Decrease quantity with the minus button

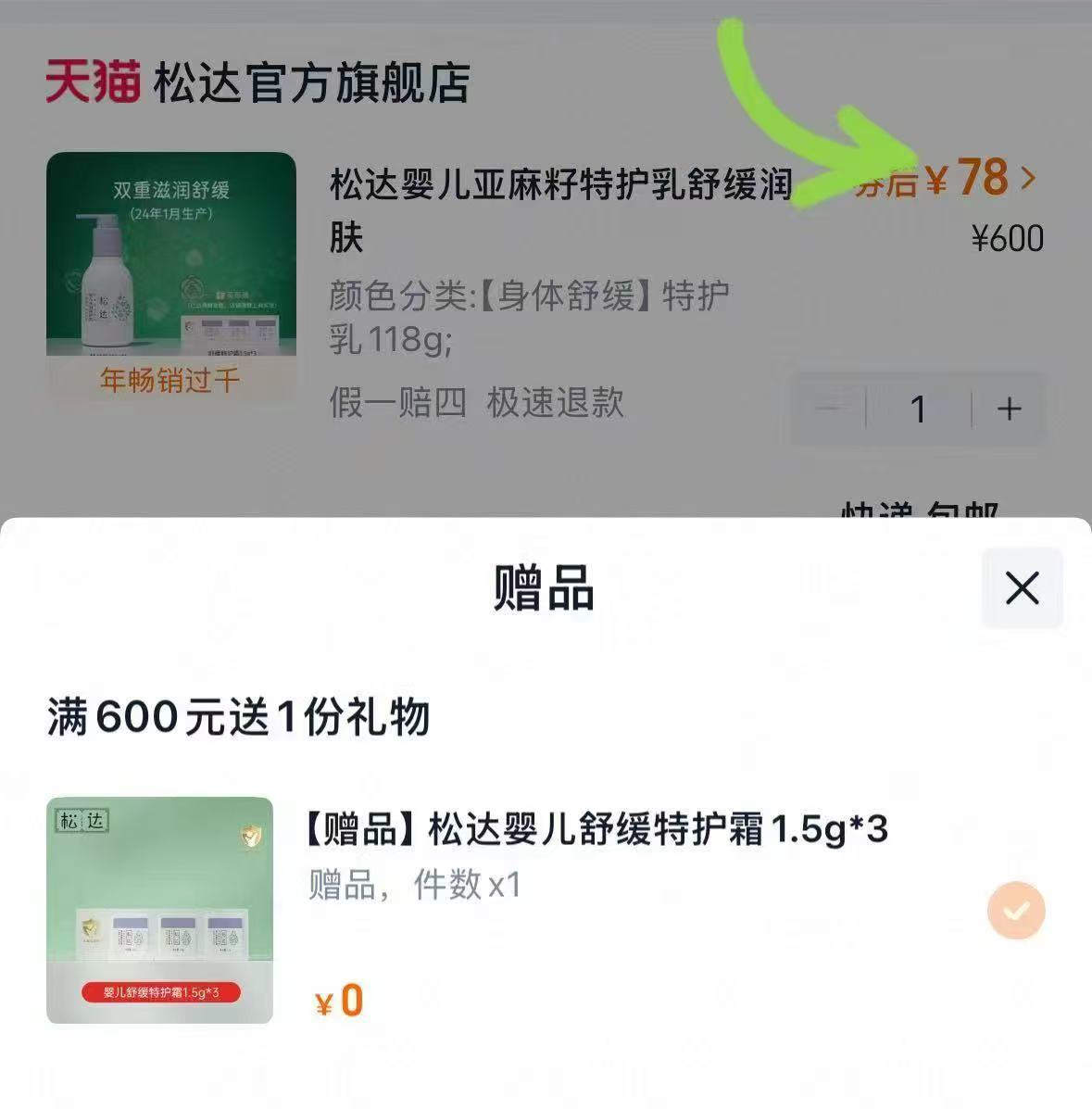(x=831, y=408)
